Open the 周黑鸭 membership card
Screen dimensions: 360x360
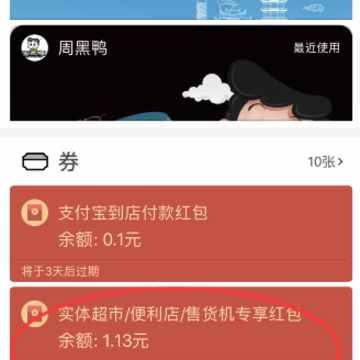181,73
